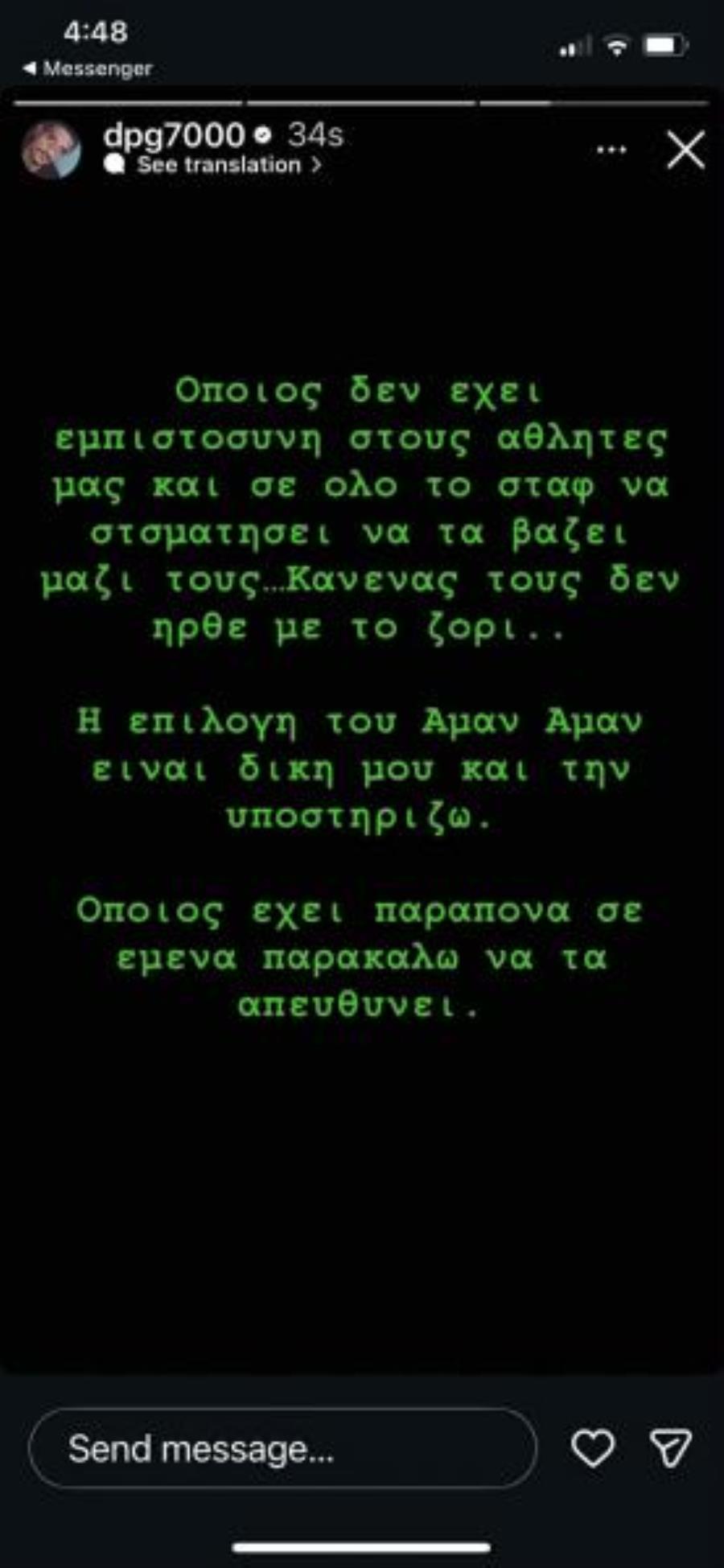Close the story viewer
The image size is (724, 1568).
tap(685, 150)
